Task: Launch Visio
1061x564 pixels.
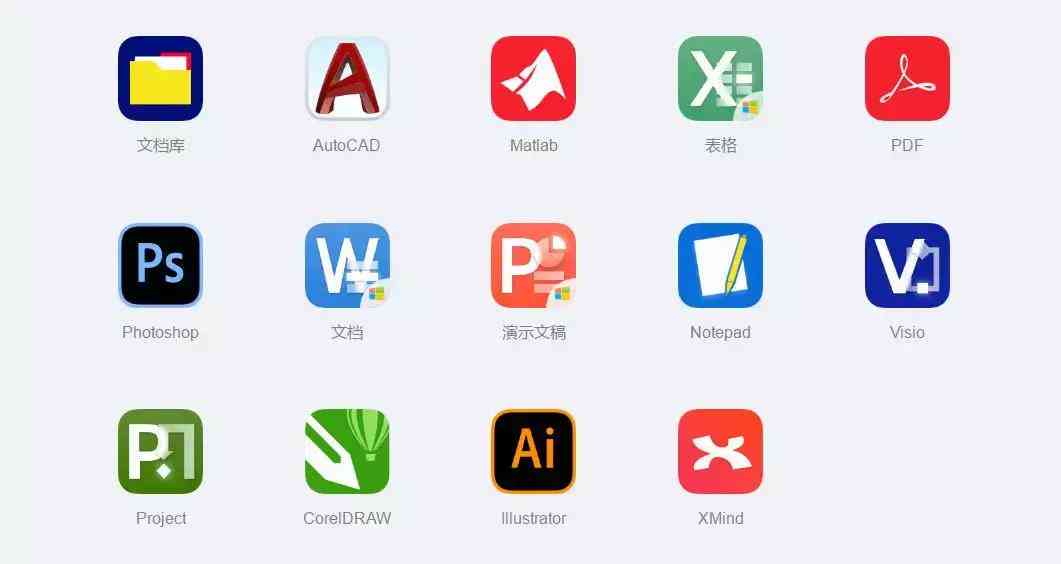Action: point(907,265)
